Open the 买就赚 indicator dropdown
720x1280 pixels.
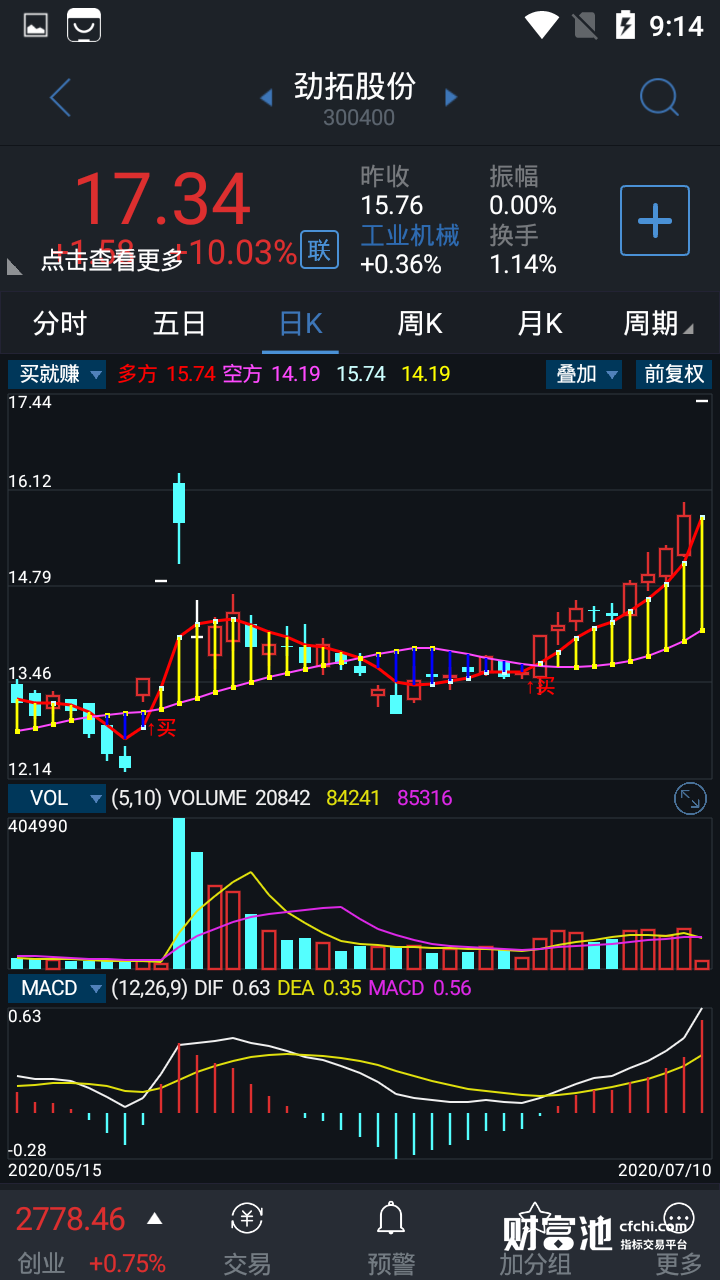click(x=57, y=374)
